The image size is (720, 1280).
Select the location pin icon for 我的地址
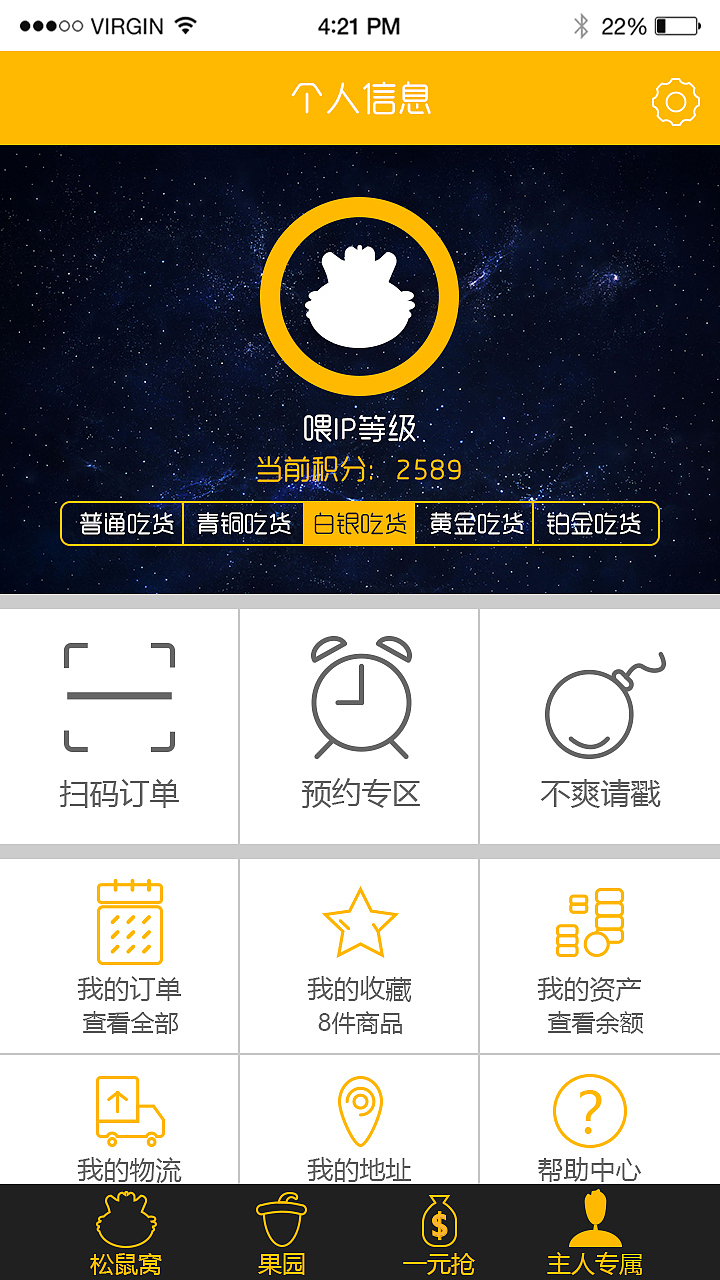coord(360,1110)
